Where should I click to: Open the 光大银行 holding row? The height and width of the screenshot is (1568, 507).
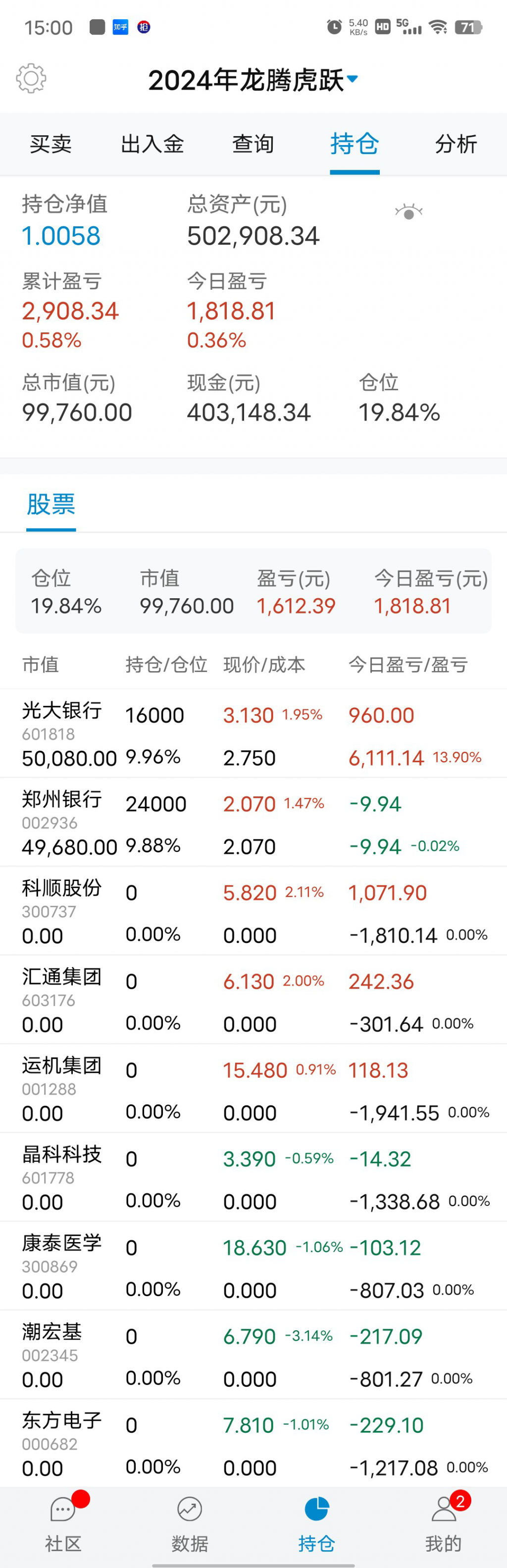(x=253, y=733)
